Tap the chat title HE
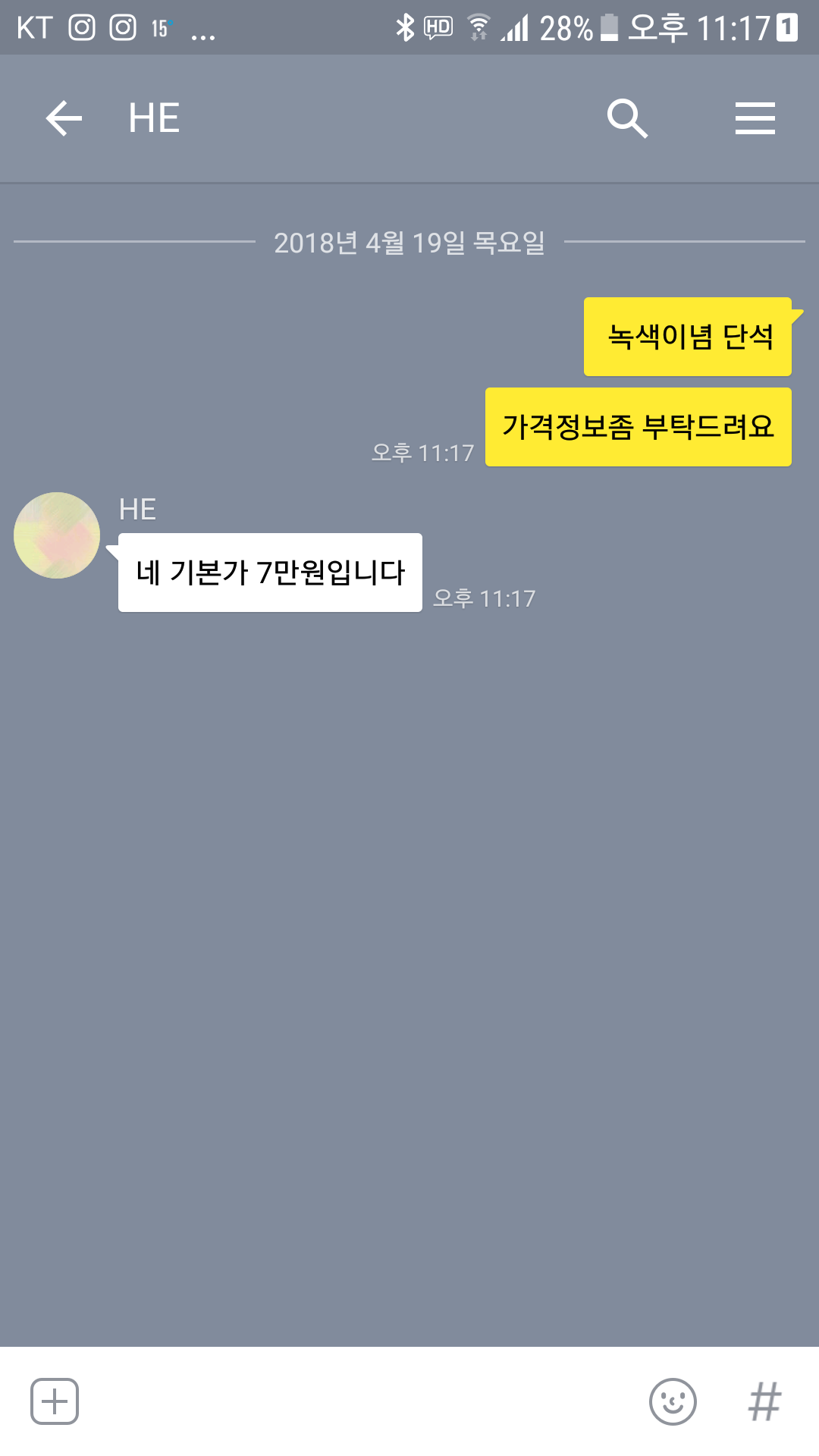Screen dimensions: 819x1456 point(153,118)
